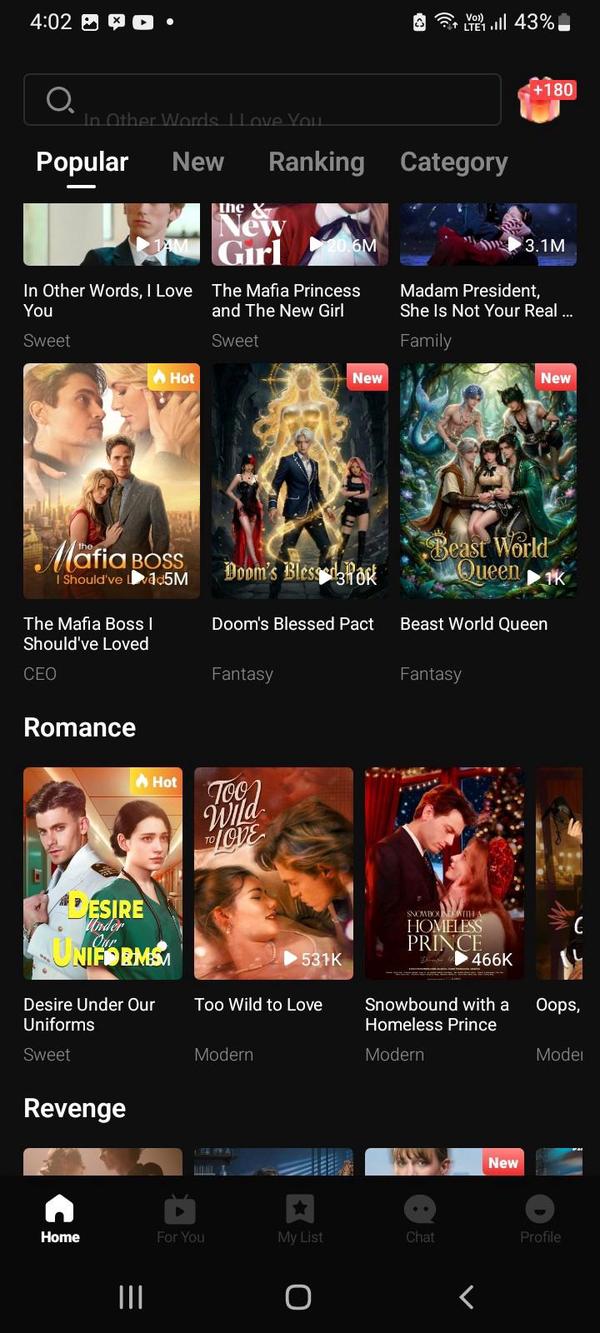Switch to the New tab
This screenshot has width=600, height=1333.
(x=198, y=162)
